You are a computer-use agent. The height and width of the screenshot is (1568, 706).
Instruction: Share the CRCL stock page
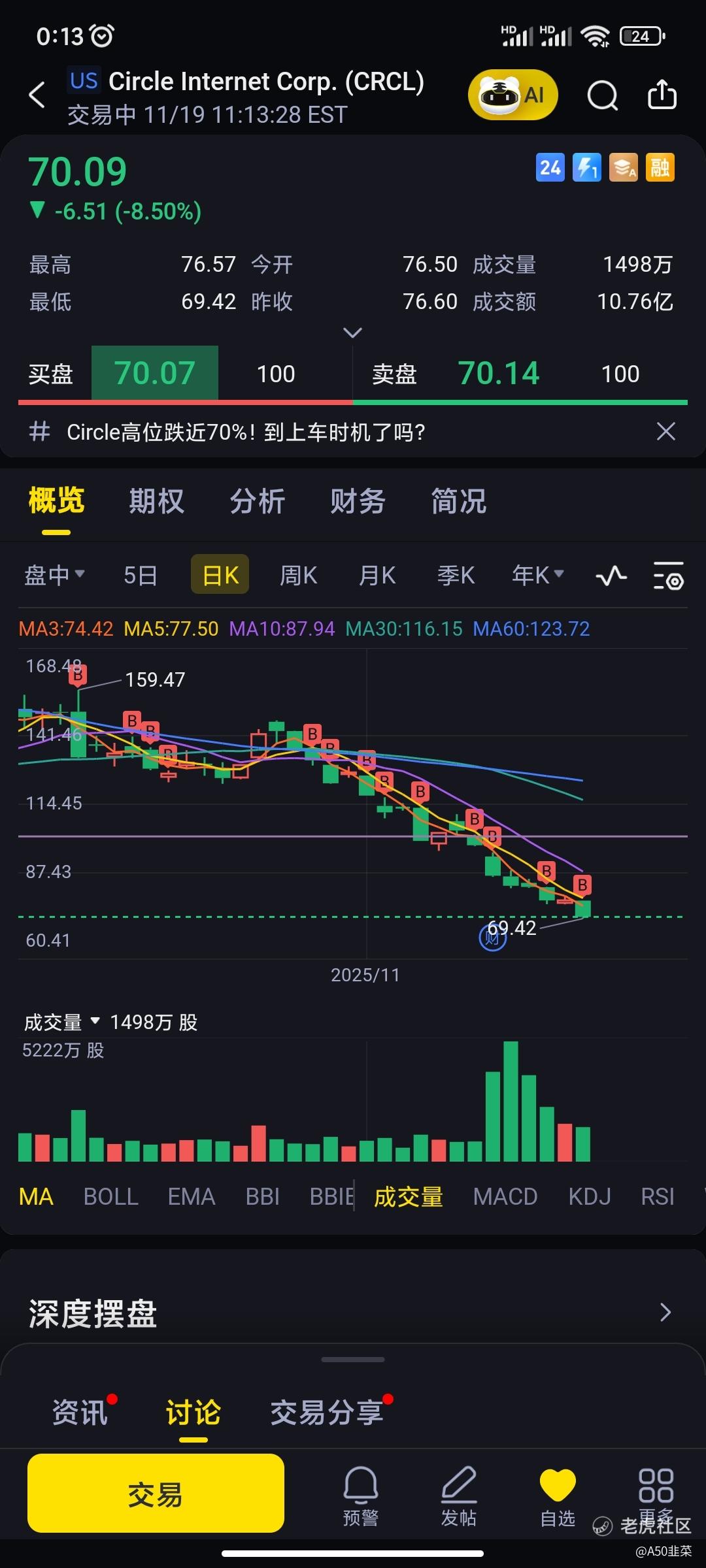point(662,95)
